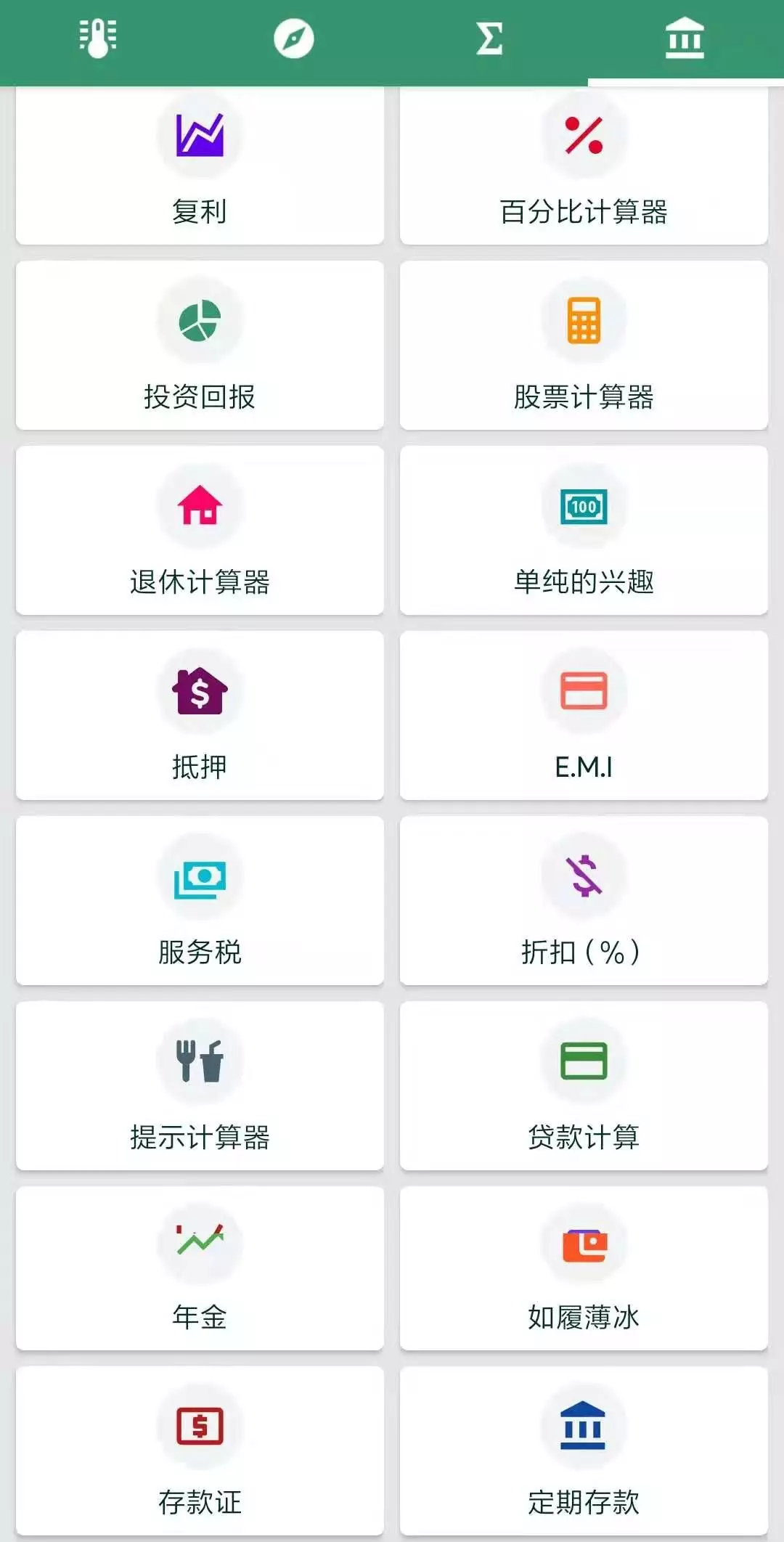The height and width of the screenshot is (1542, 784).
Task: Open the 抵押 calculator
Action: 200,716
